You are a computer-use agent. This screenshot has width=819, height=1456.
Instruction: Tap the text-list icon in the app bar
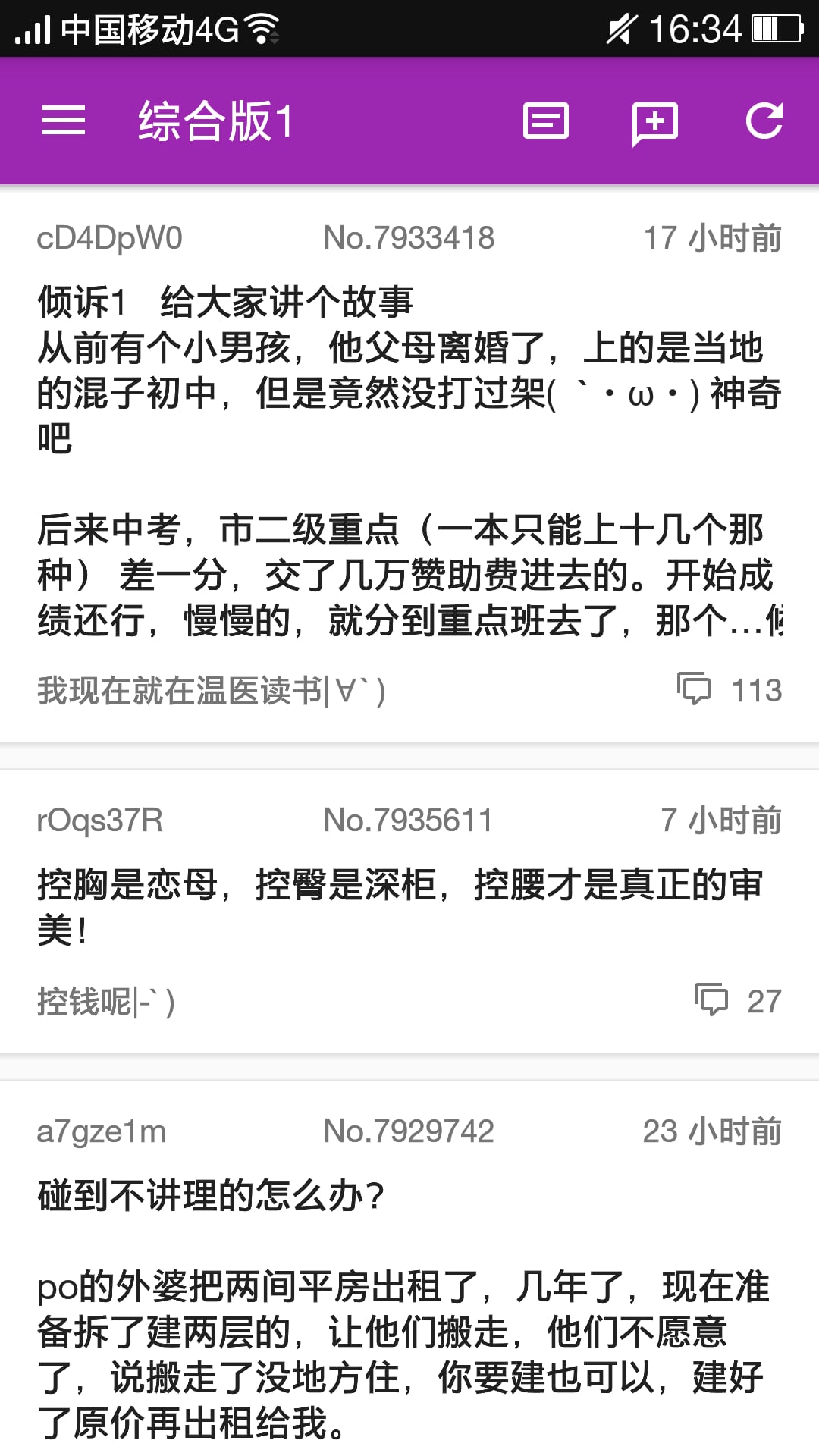(546, 121)
